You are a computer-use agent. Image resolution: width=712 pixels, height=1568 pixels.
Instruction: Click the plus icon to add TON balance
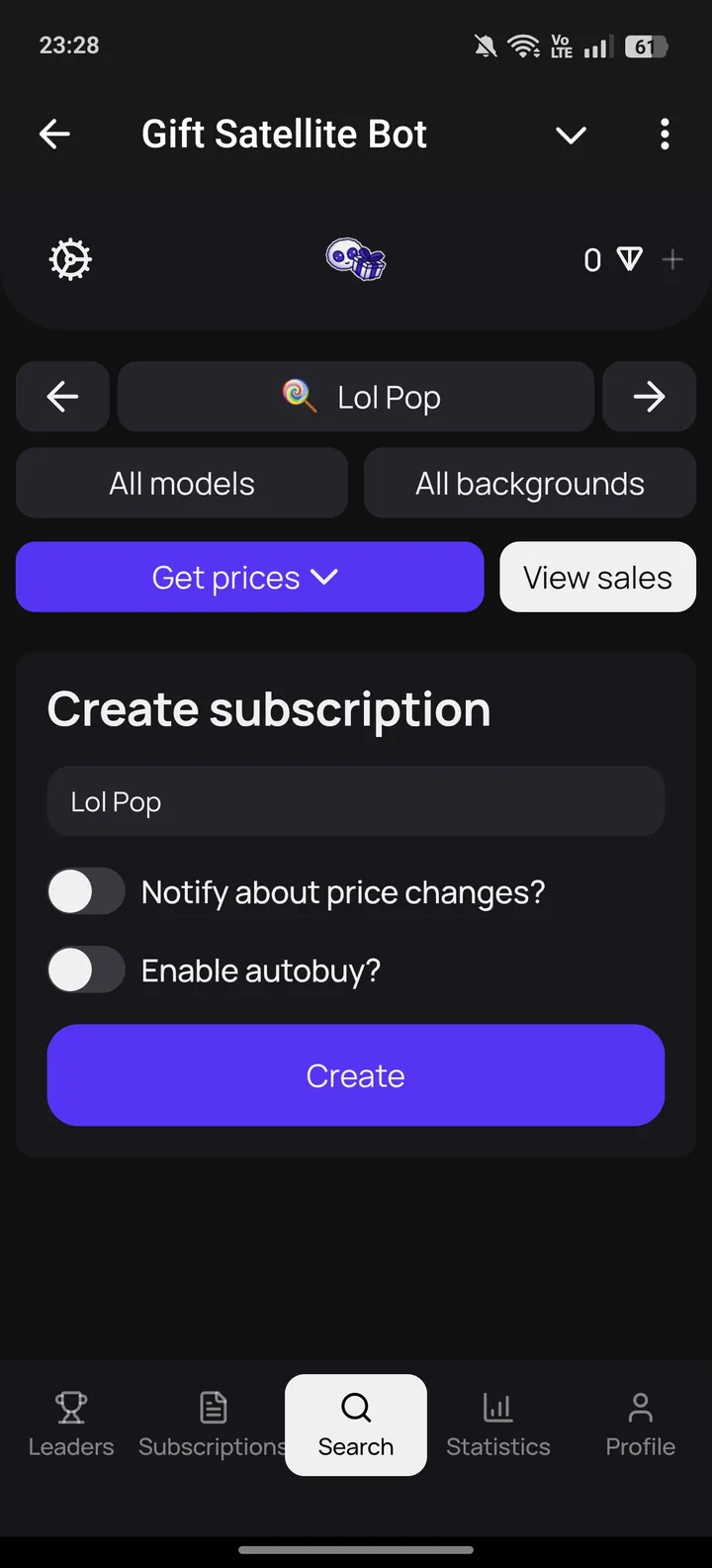tap(673, 259)
